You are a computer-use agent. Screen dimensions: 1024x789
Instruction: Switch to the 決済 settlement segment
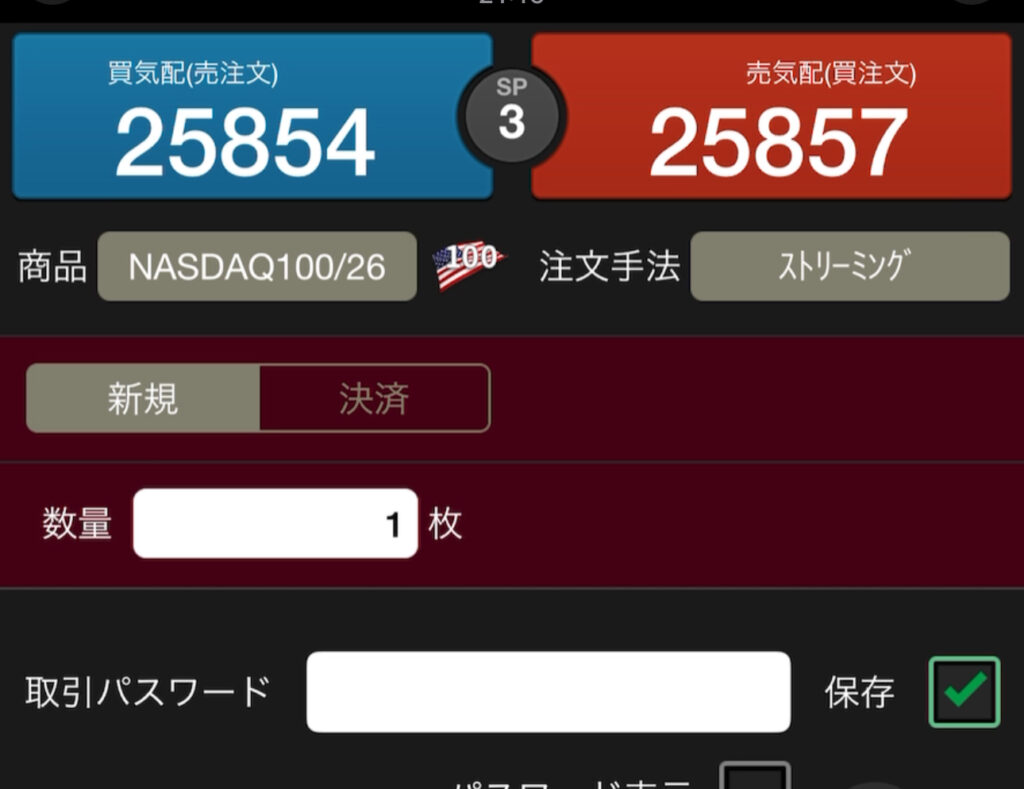374,398
